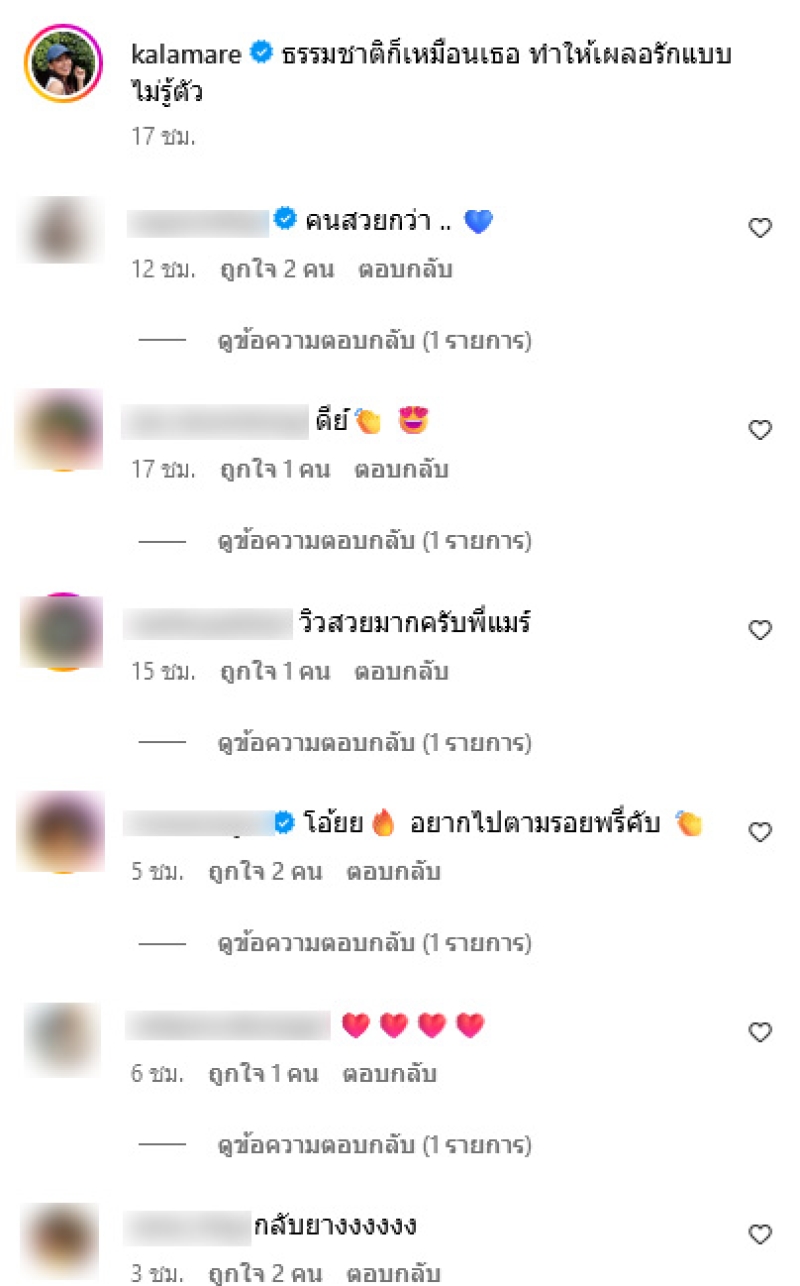The height and width of the screenshot is (1286, 800).
Task: Expand replies under the four hearts comment
Action: pyautogui.click(x=374, y=1145)
